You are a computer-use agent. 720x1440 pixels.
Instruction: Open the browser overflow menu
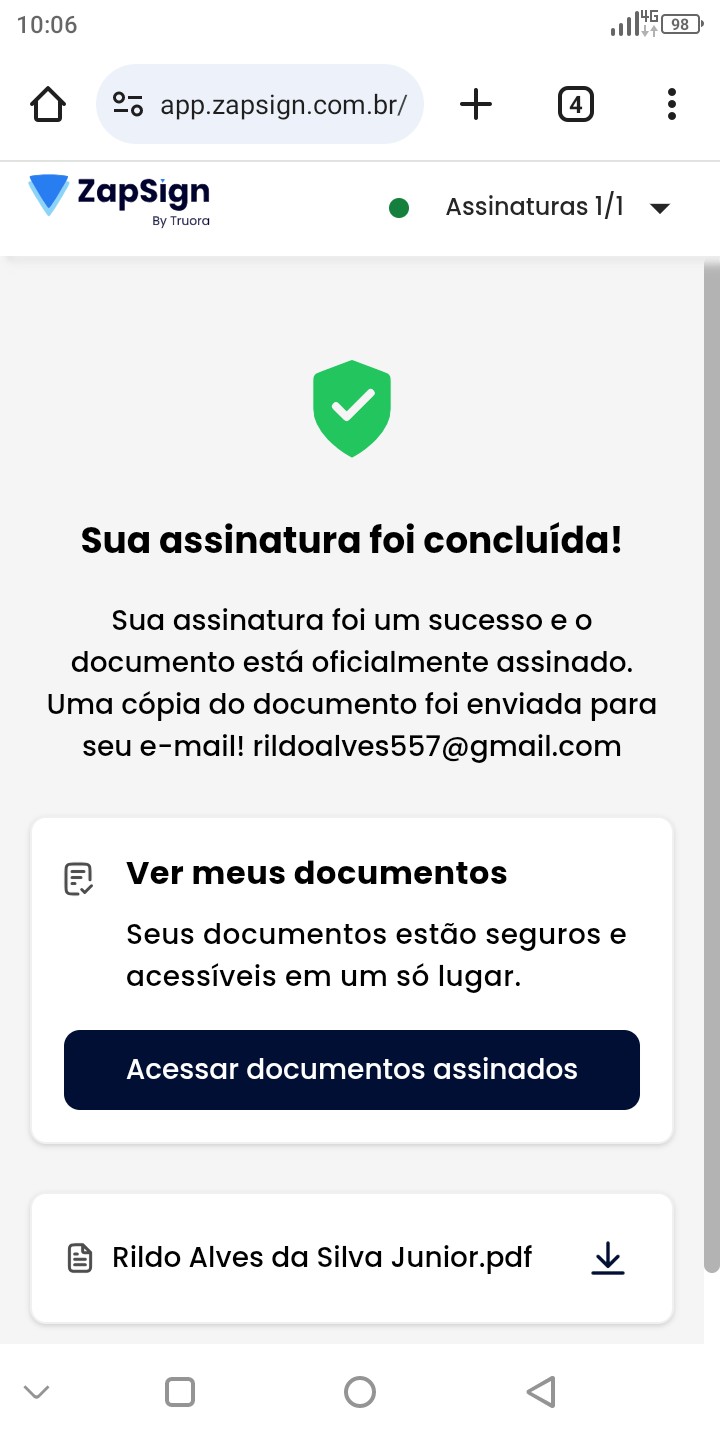(x=671, y=104)
